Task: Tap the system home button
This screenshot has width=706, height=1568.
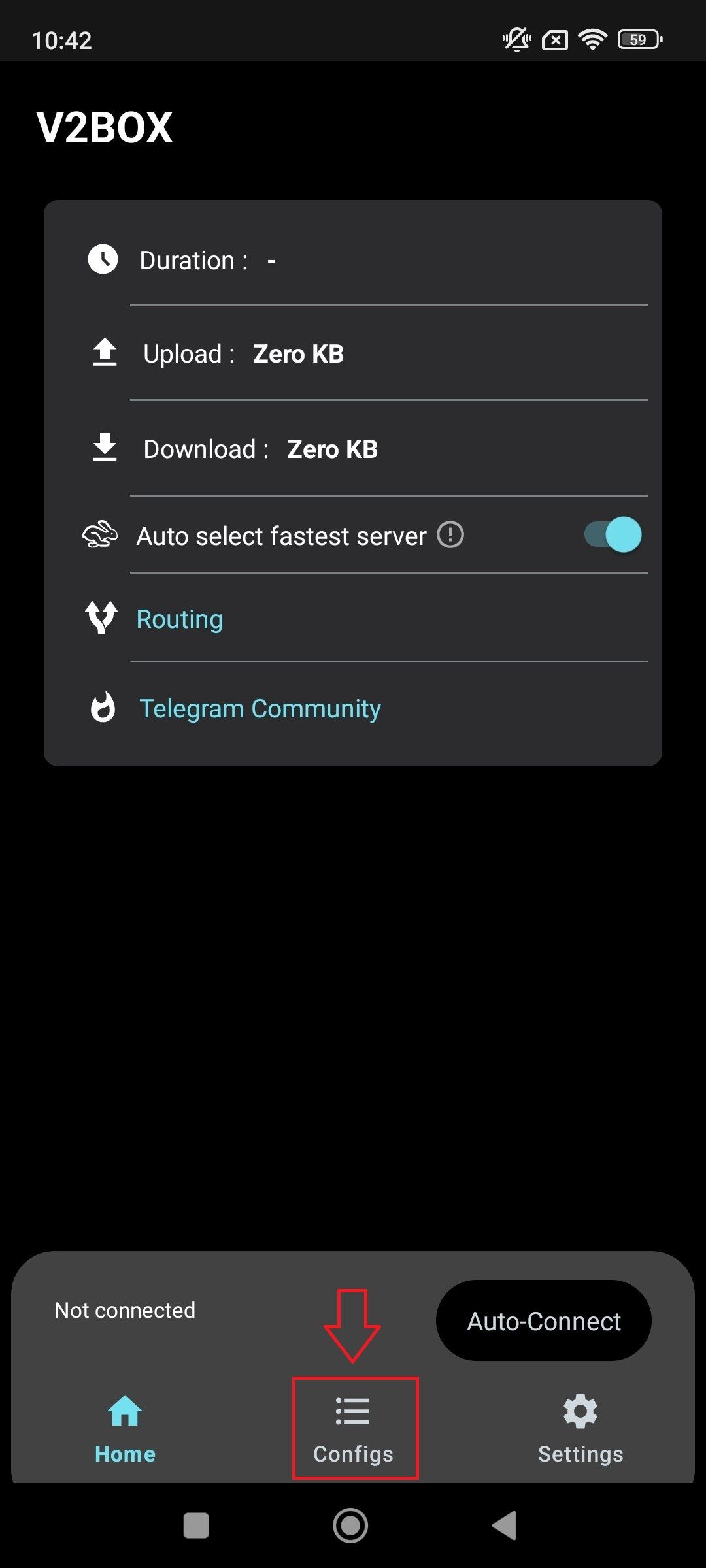Action: tap(350, 1526)
